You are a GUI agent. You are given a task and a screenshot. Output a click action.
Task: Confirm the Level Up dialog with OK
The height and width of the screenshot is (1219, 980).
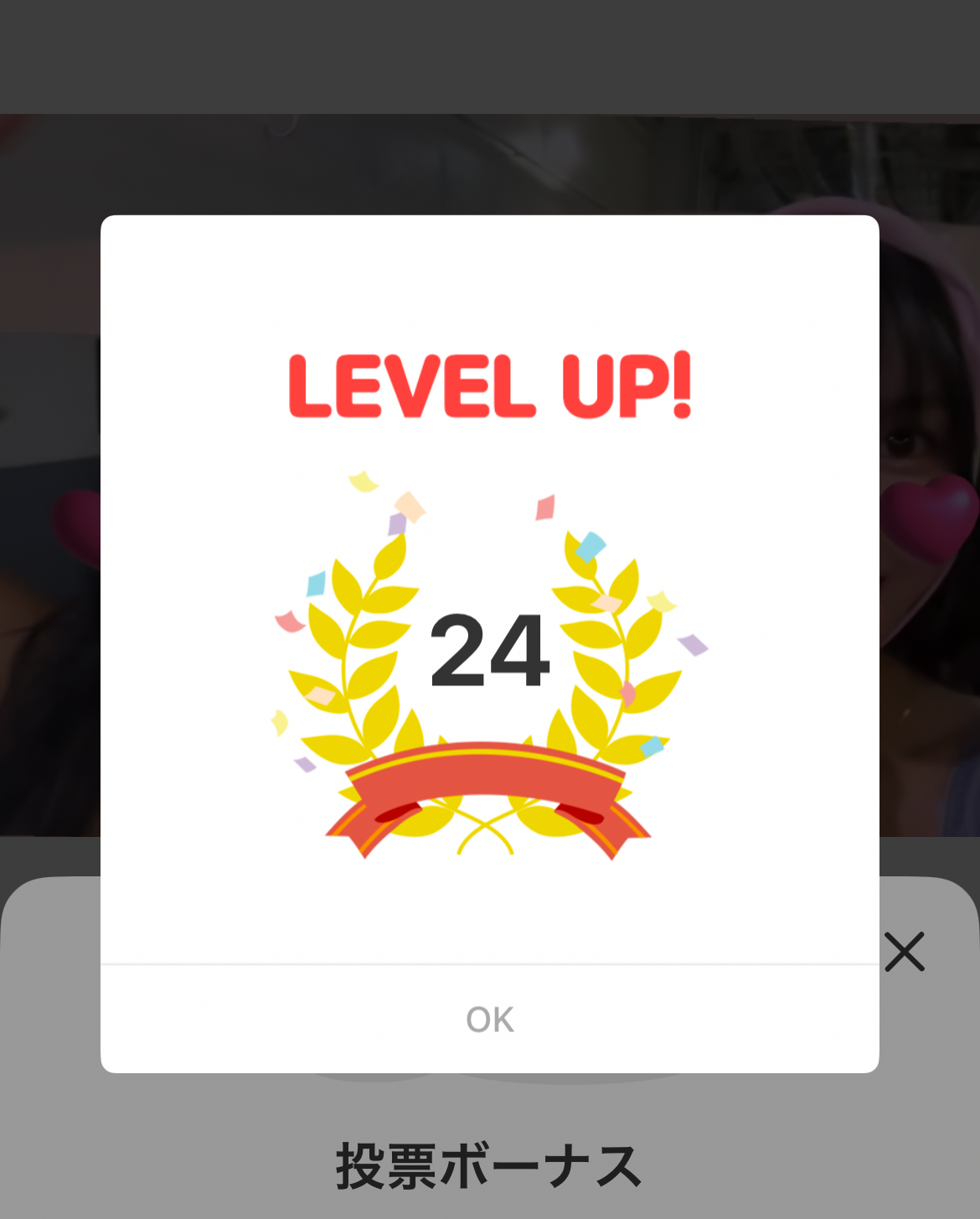pos(490,1019)
